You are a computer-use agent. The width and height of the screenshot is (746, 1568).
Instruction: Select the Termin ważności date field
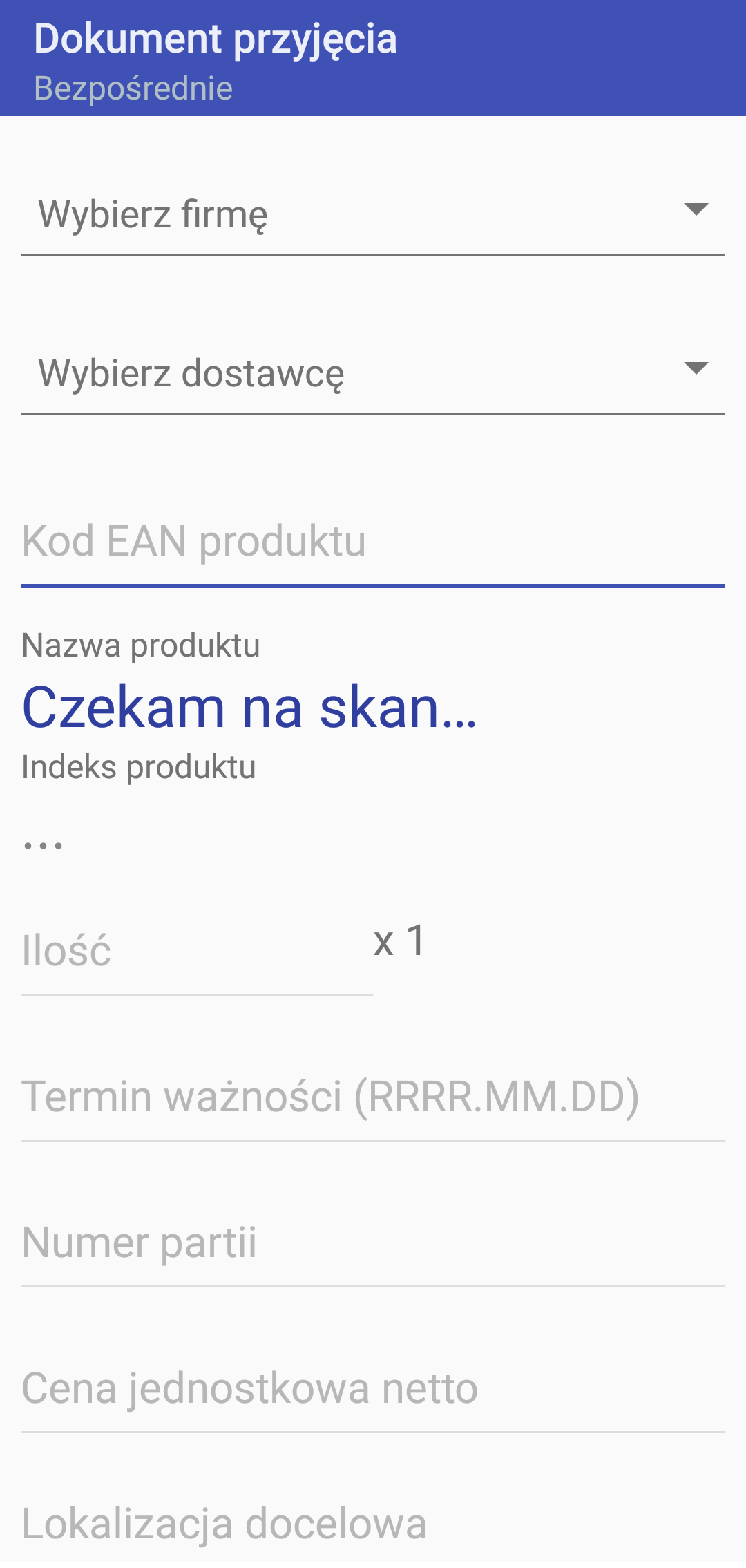tap(372, 1097)
